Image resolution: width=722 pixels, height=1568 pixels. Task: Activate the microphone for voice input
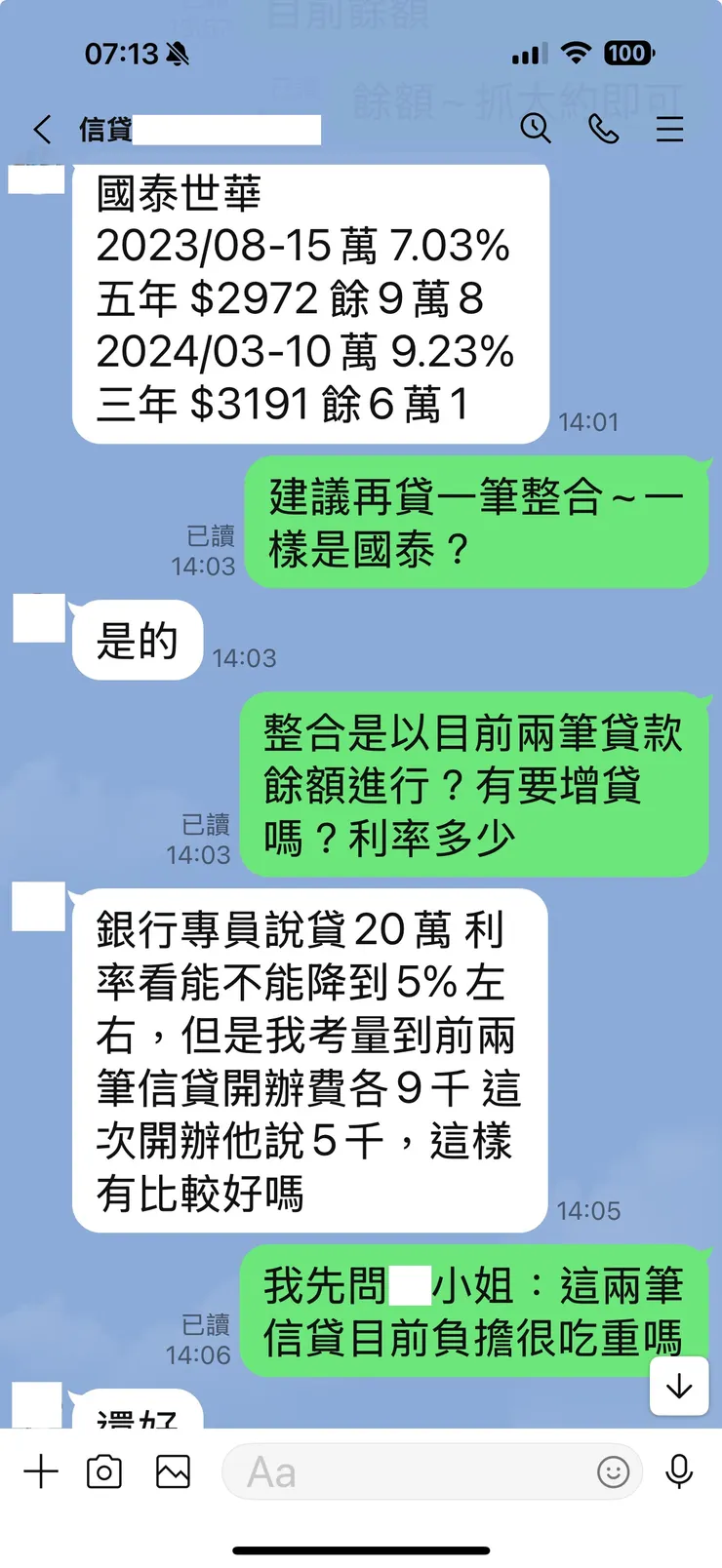click(679, 1471)
